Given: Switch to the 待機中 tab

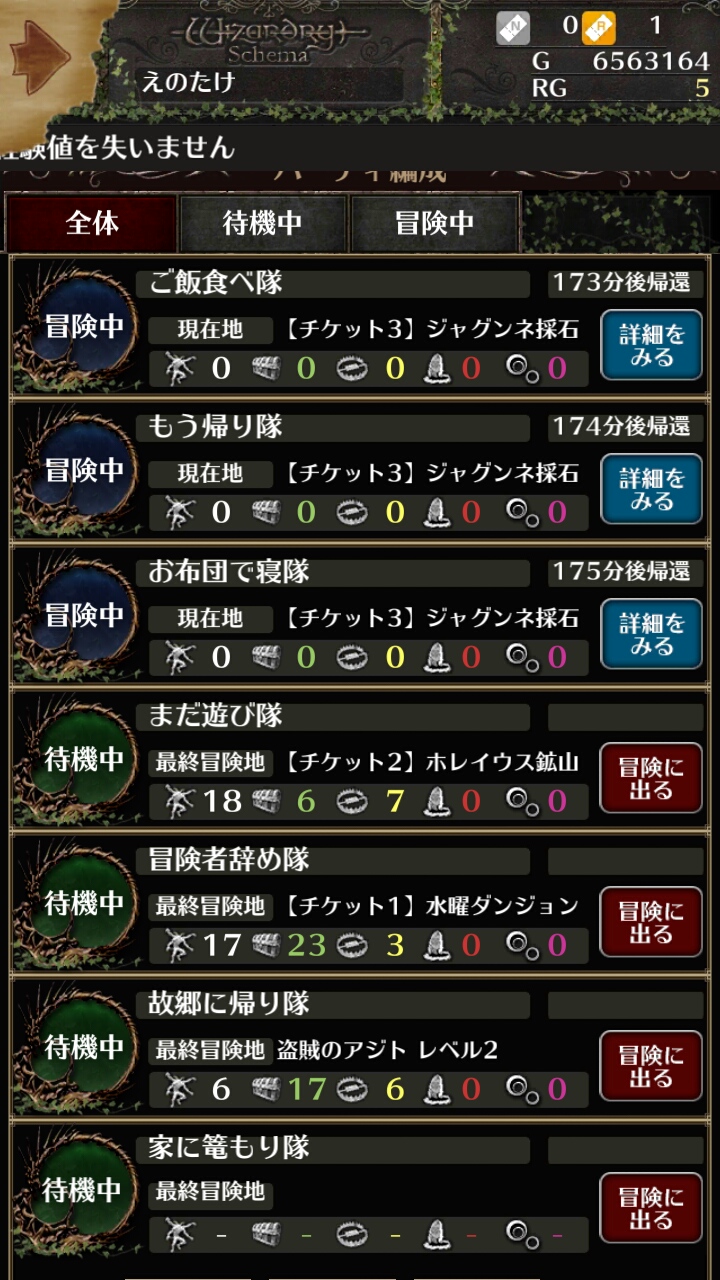Looking at the screenshot, I should click(x=263, y=223).
